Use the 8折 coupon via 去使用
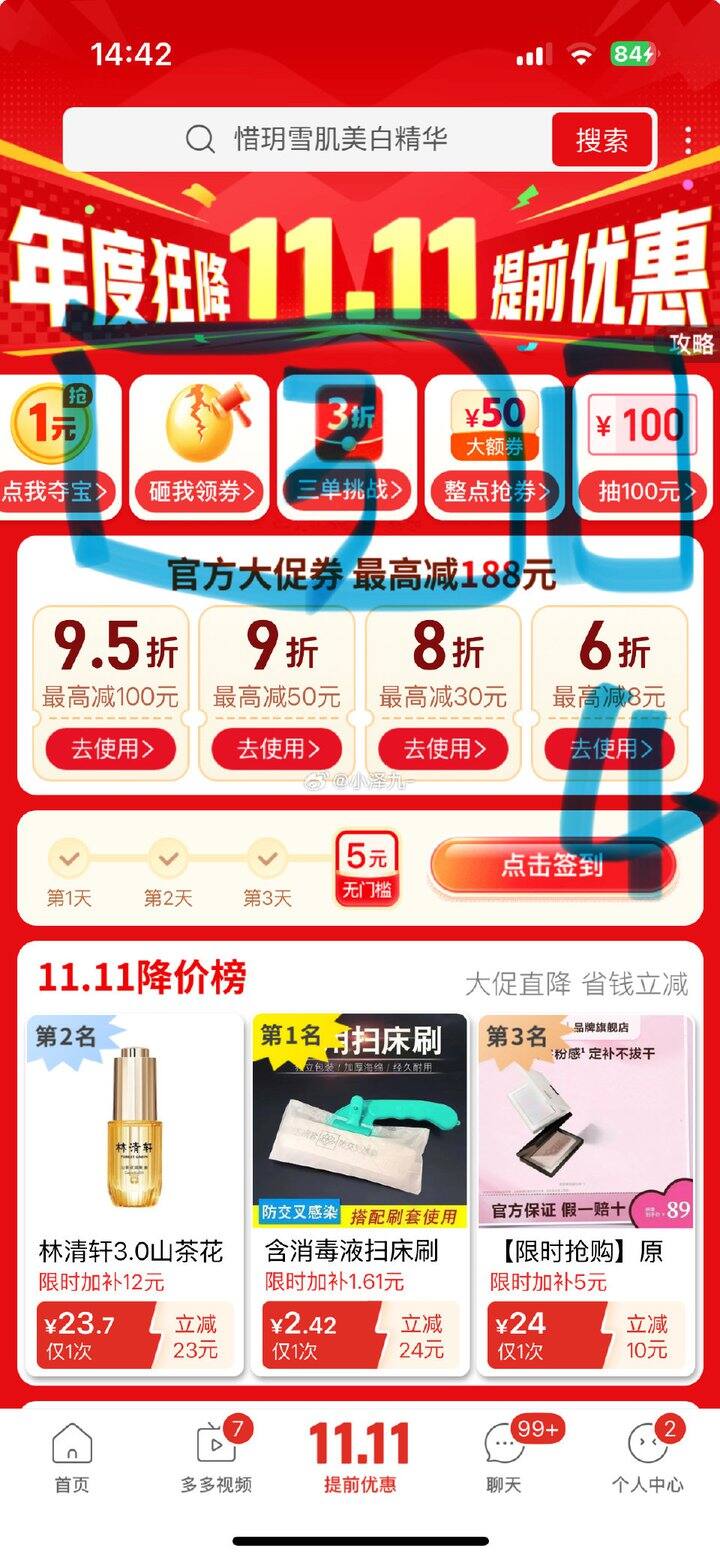 (x=443, y=749)
